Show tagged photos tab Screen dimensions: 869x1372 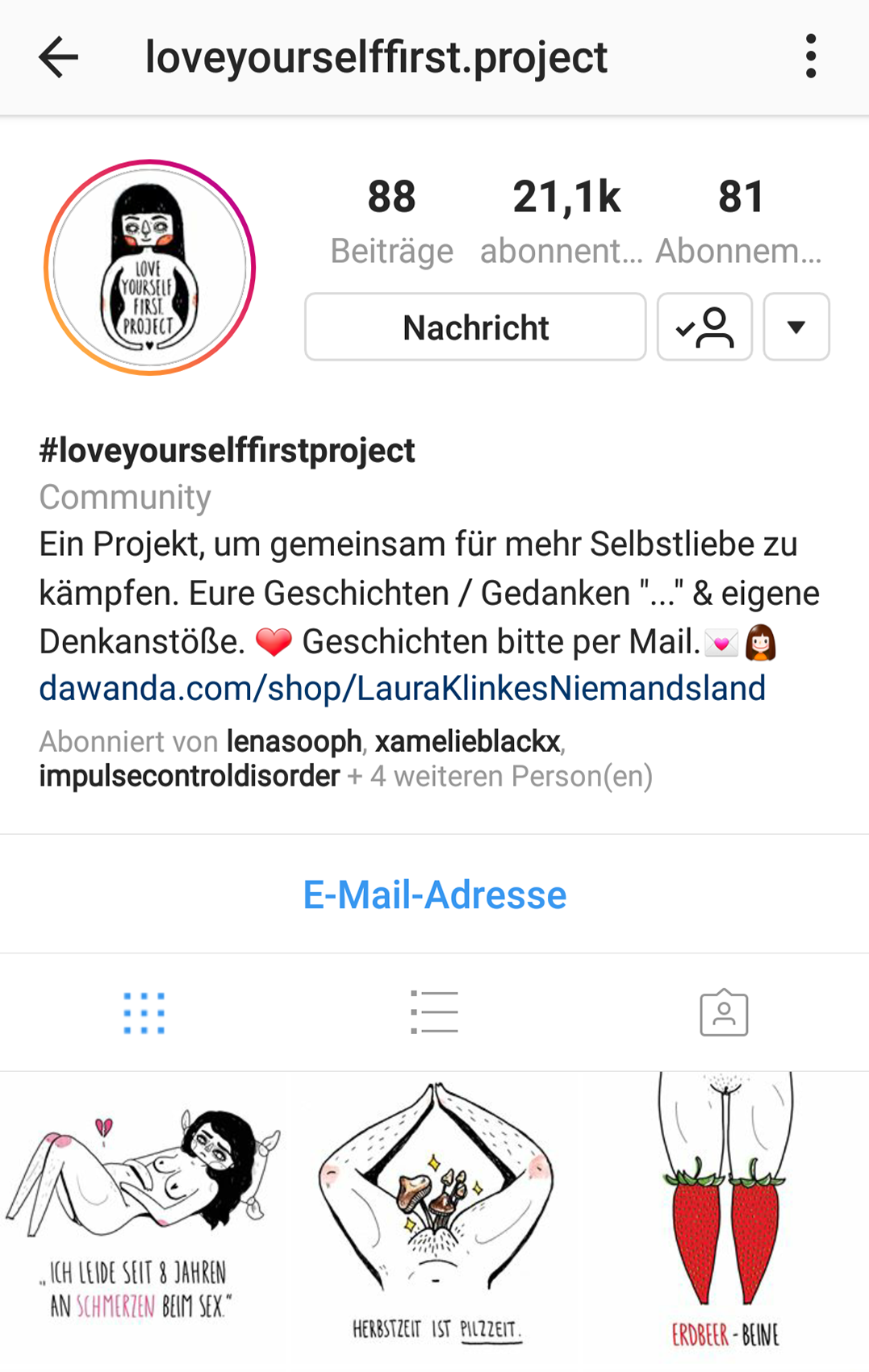click(x=724, y=1013)
